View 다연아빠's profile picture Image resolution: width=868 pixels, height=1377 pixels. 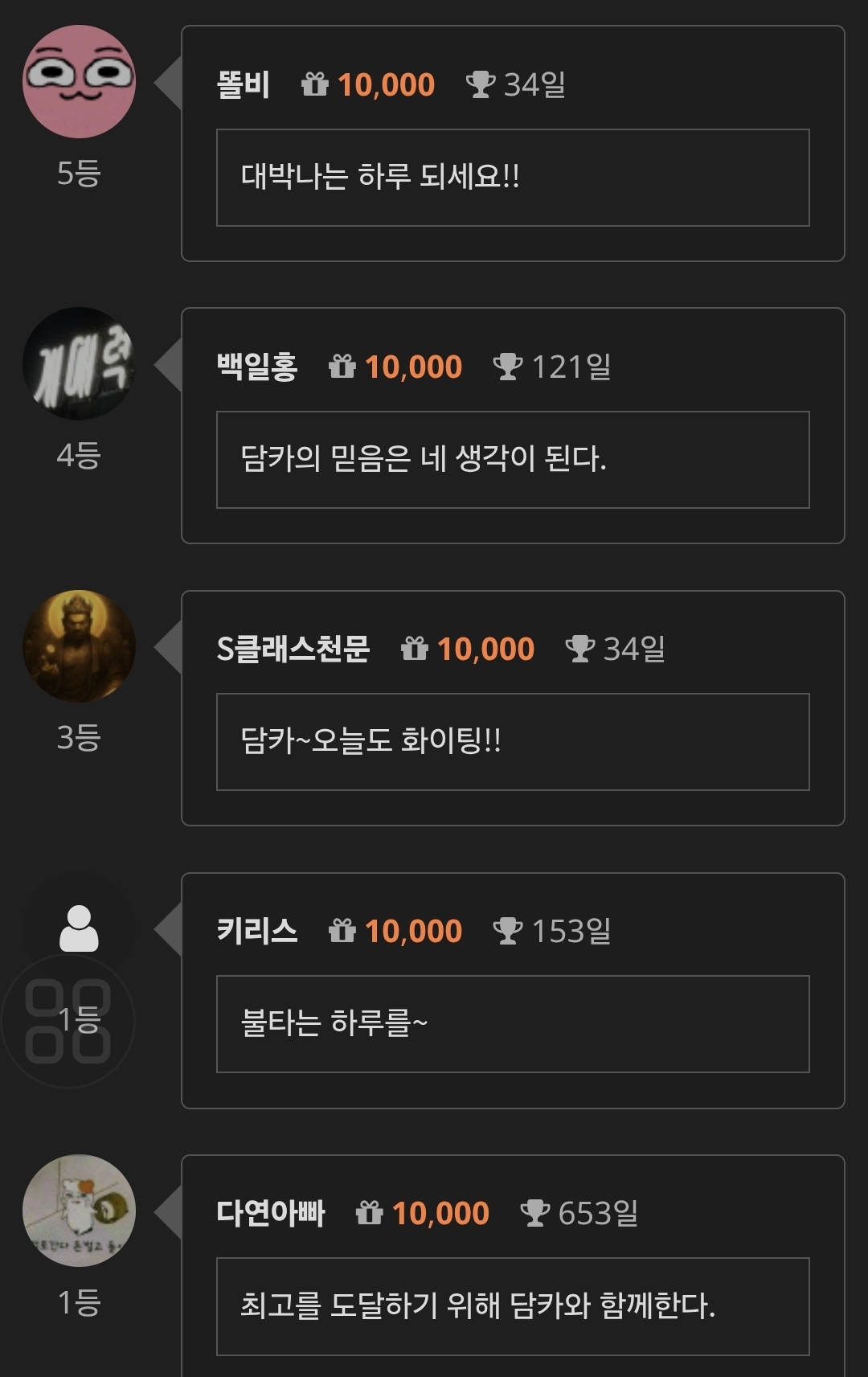[79, 1211]
